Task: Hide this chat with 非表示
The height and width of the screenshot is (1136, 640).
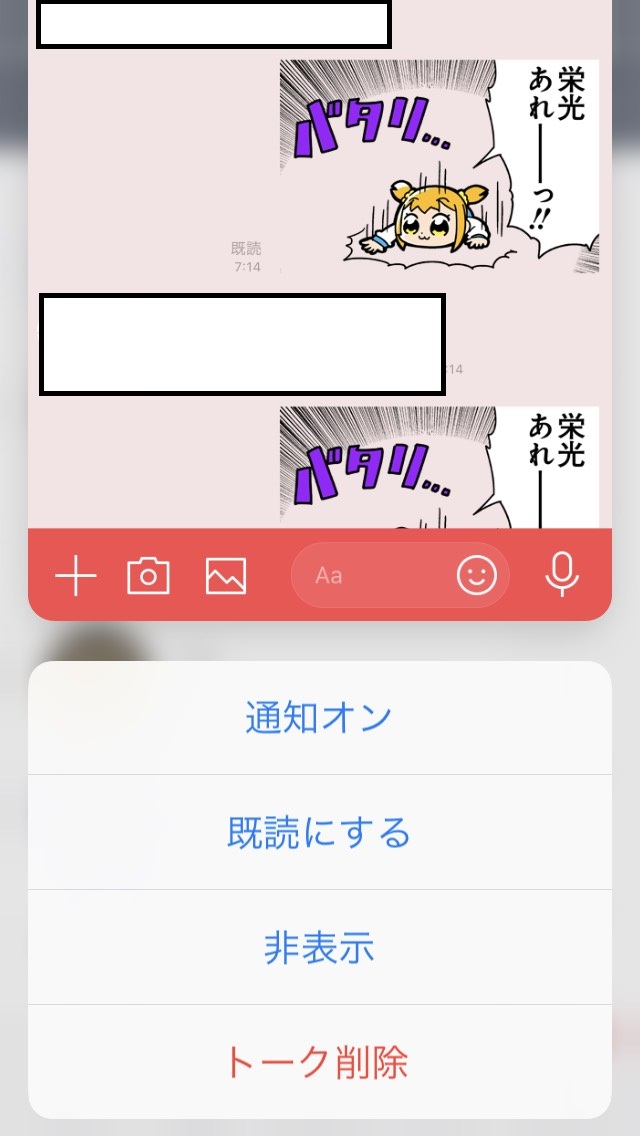Action: tap(319, 947)
